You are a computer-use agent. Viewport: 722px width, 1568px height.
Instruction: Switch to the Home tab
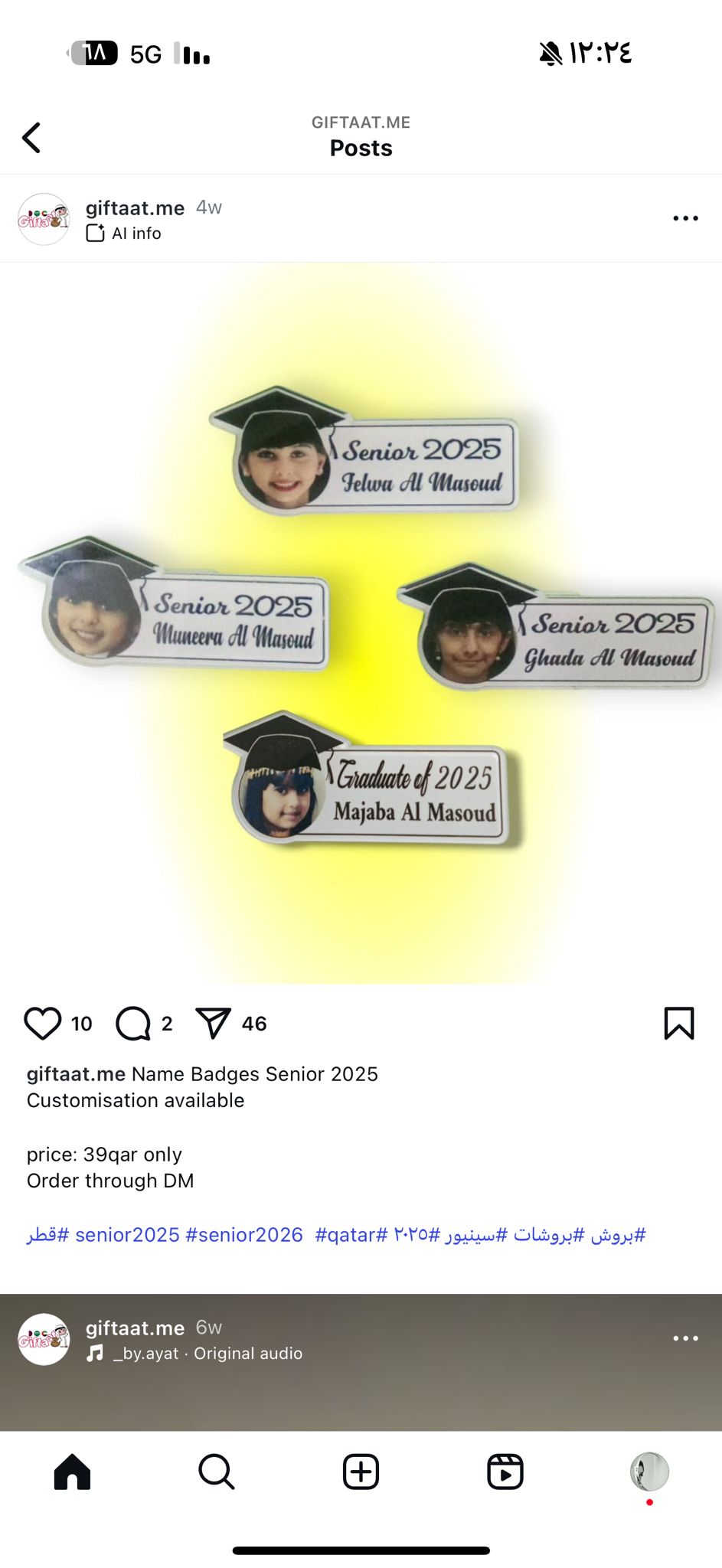[x=73, y=1472]
